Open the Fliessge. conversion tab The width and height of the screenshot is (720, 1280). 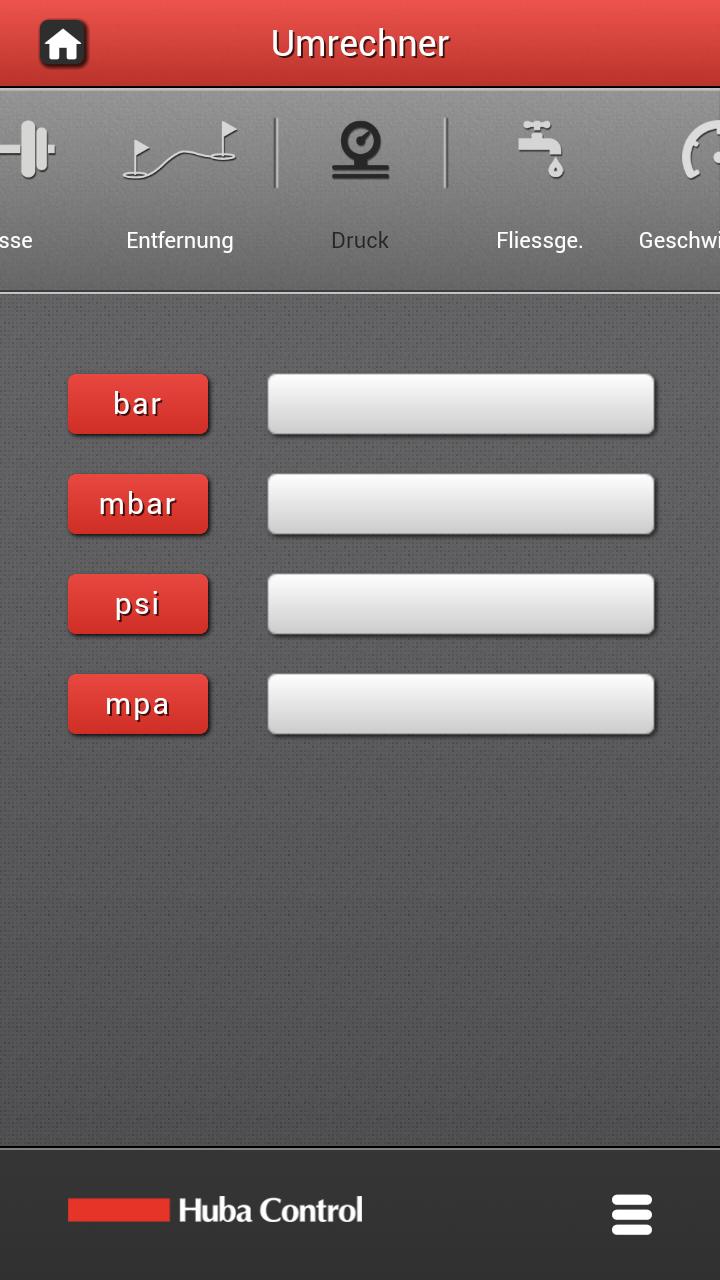pyautogui.click(x=539, y=240)
